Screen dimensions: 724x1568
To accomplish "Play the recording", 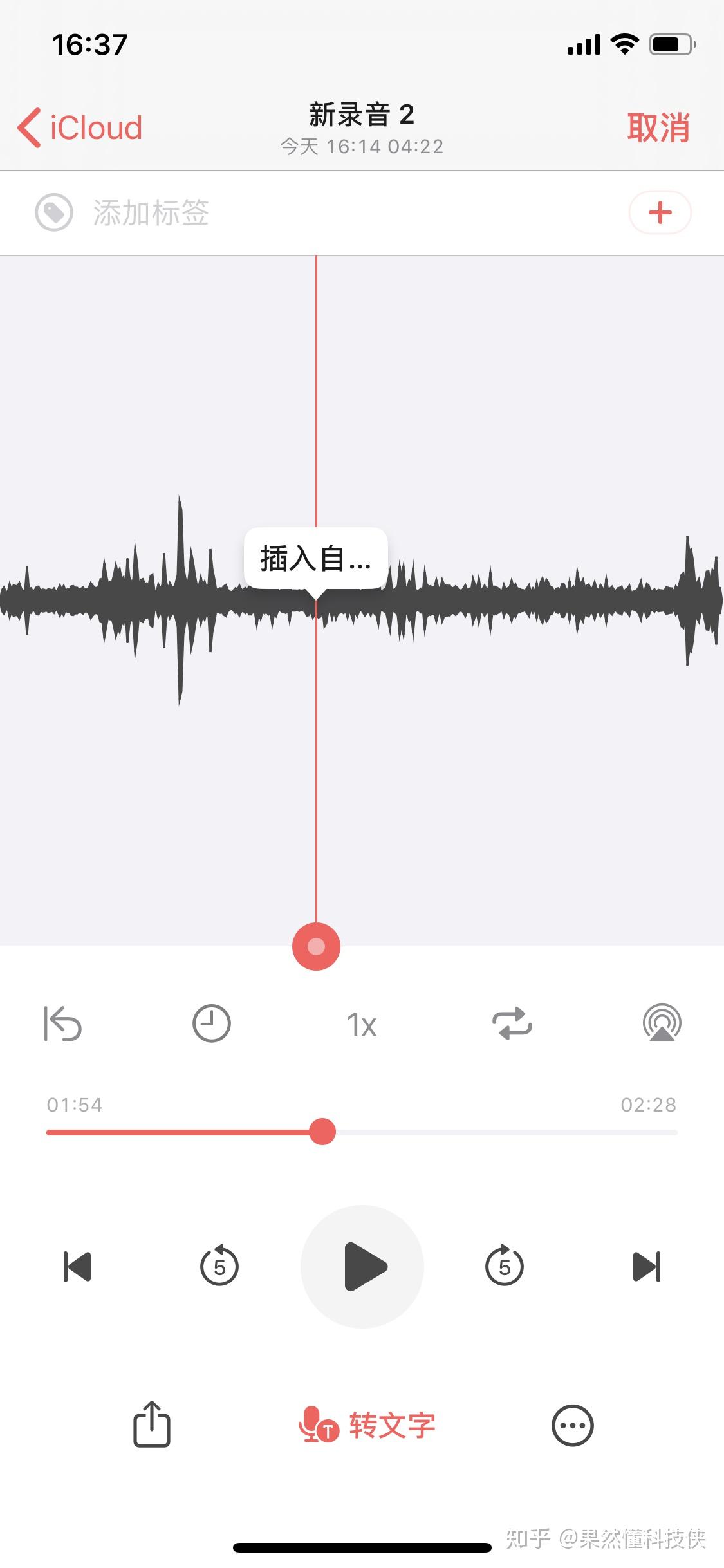I will point(362,1267).
